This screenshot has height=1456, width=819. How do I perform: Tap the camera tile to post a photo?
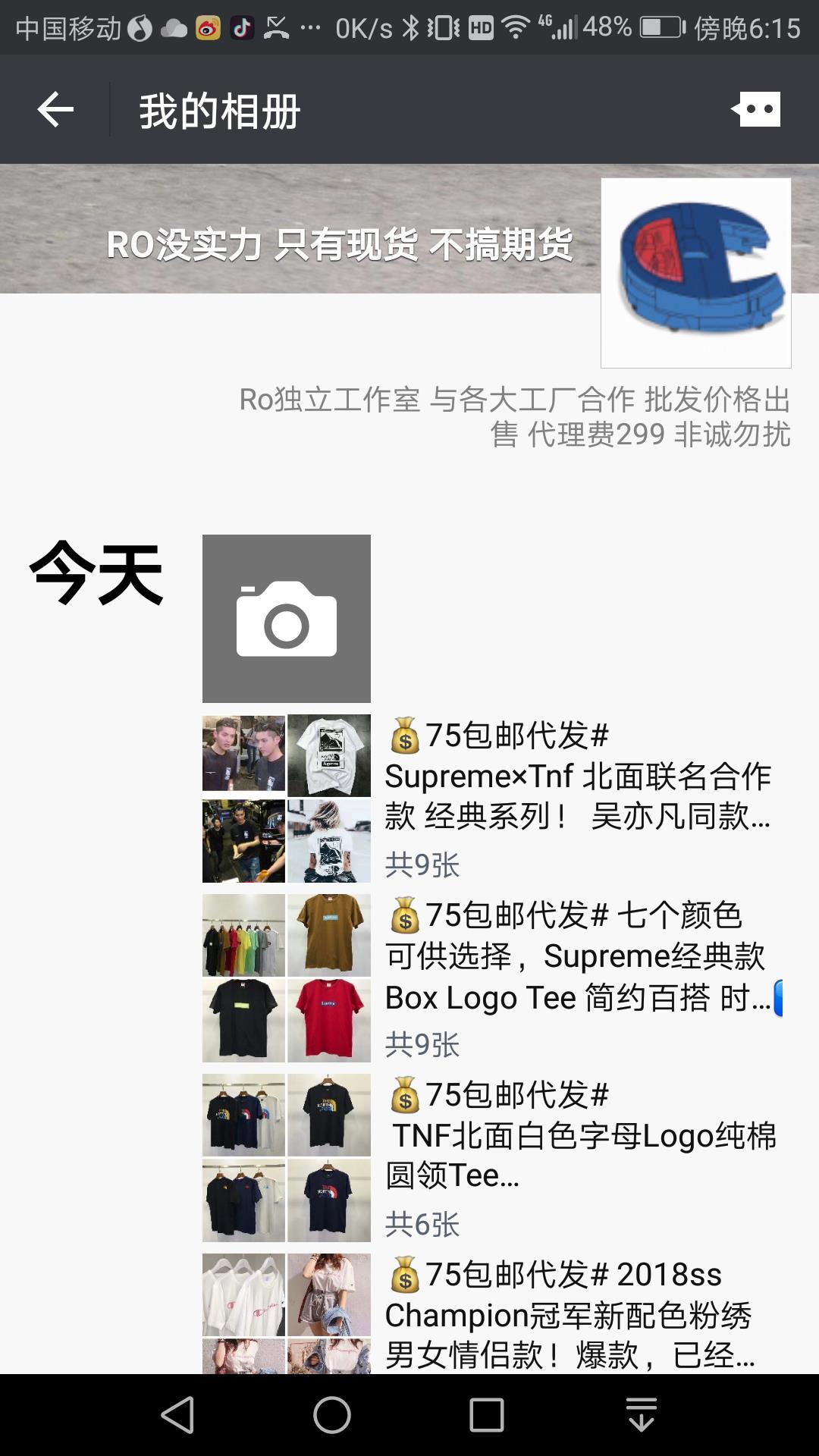(x=286, y=618)
